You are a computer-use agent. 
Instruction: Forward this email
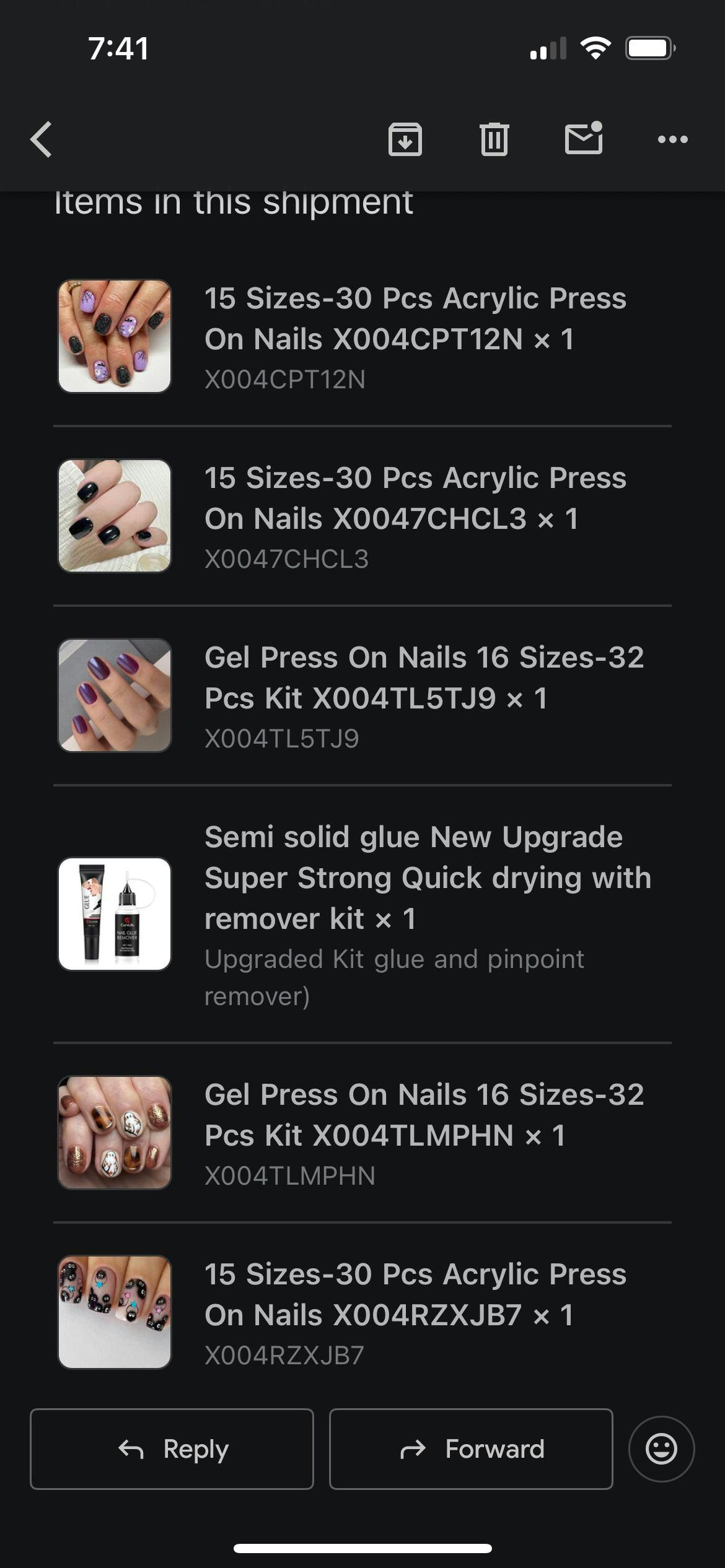point(471,1449)
